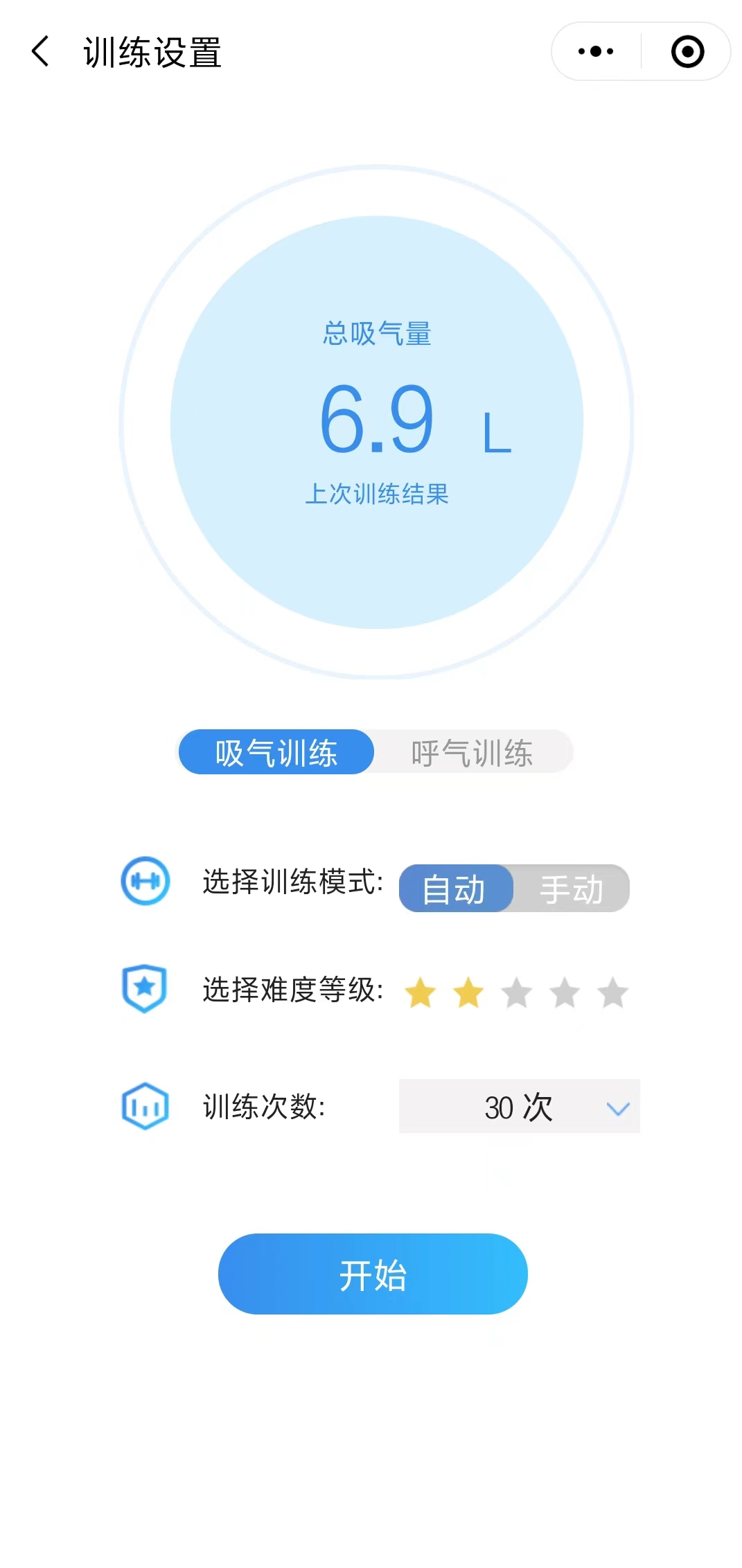Tap the back arrow to leave 训练设置
The image size is (742, 1568).
tap(39, 51)
